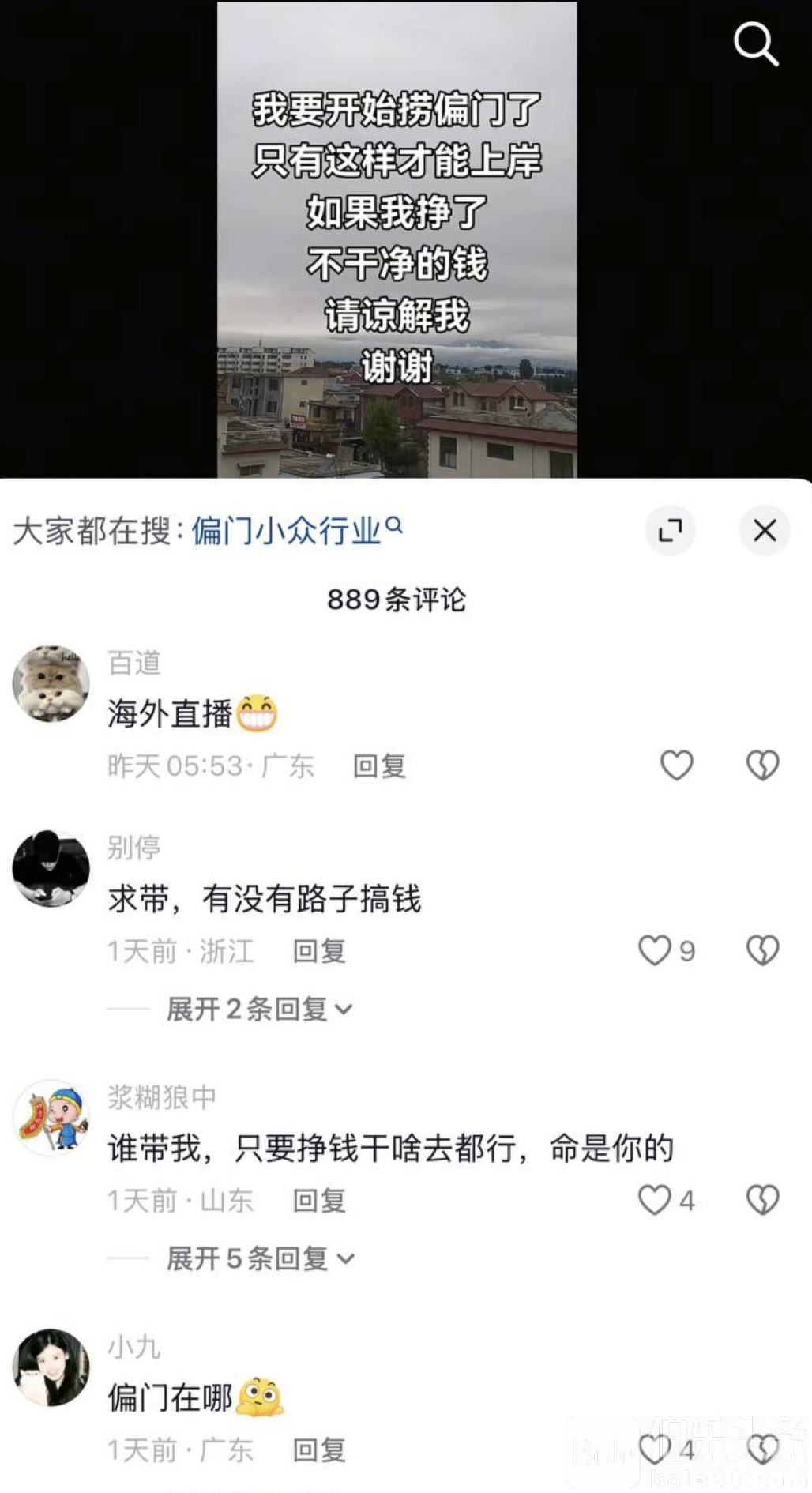Image resolution: width=812 pixels, height=1493 pixels.
Task: Reply to 百道's comment
Action: (x=379, y=765)
